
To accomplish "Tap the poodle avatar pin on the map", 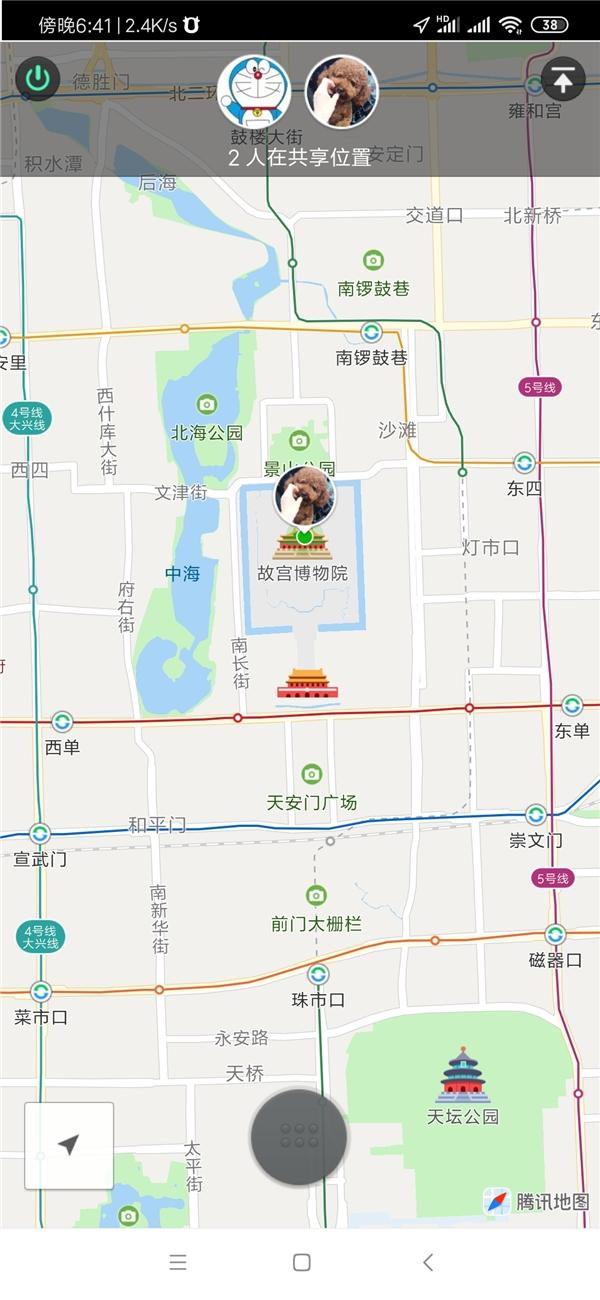I will (x=304, y=497).
